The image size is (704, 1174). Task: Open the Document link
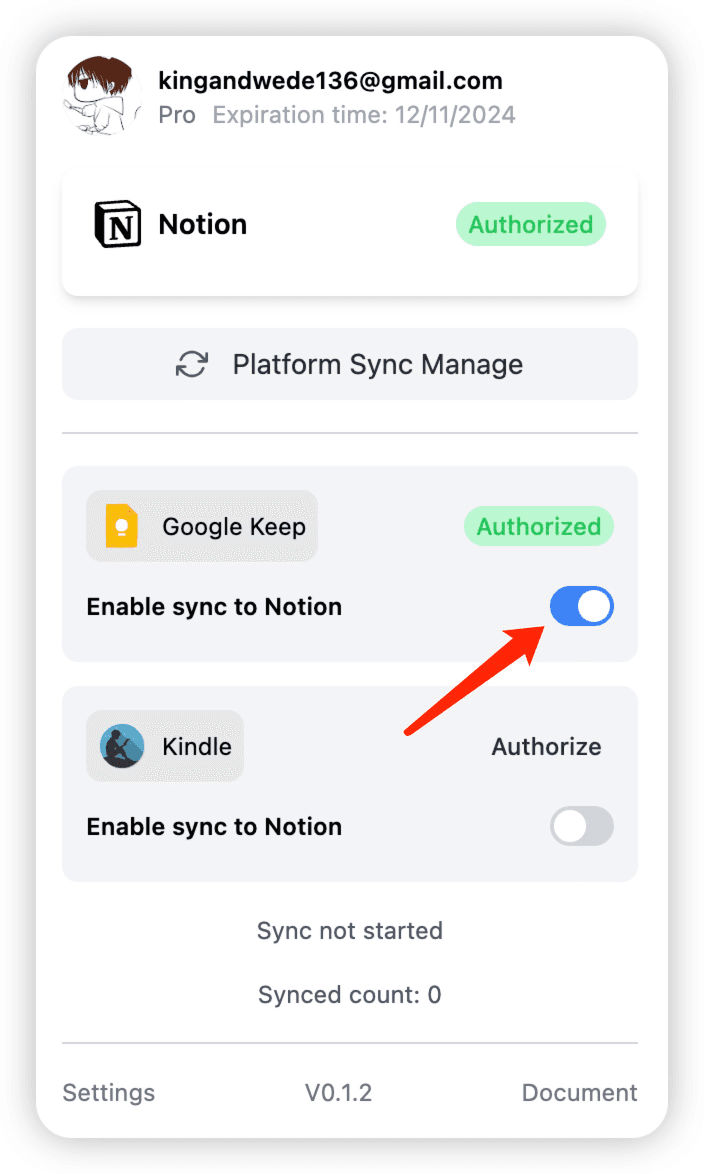579,1093
